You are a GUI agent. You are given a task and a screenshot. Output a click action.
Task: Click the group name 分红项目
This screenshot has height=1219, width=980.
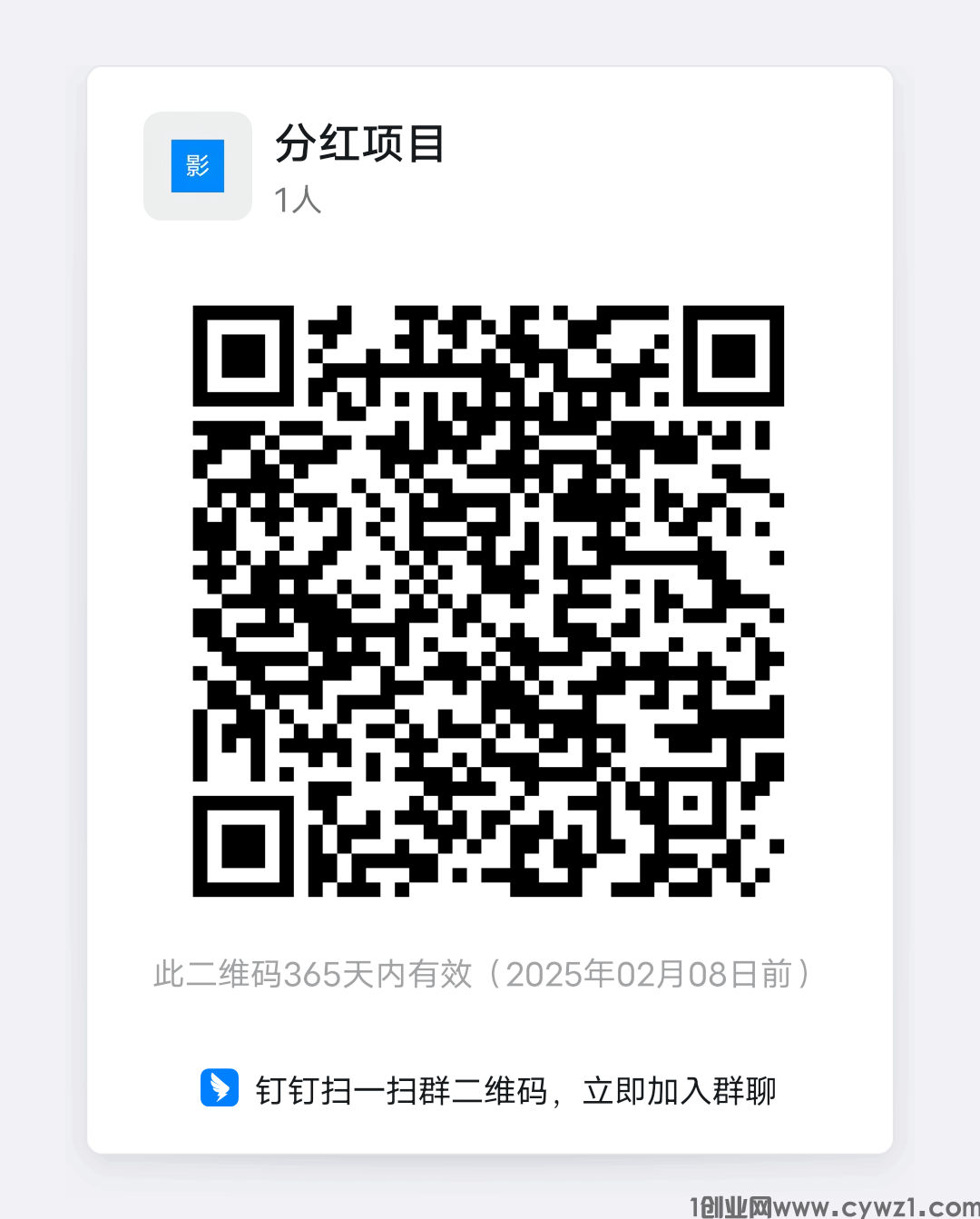359,145
